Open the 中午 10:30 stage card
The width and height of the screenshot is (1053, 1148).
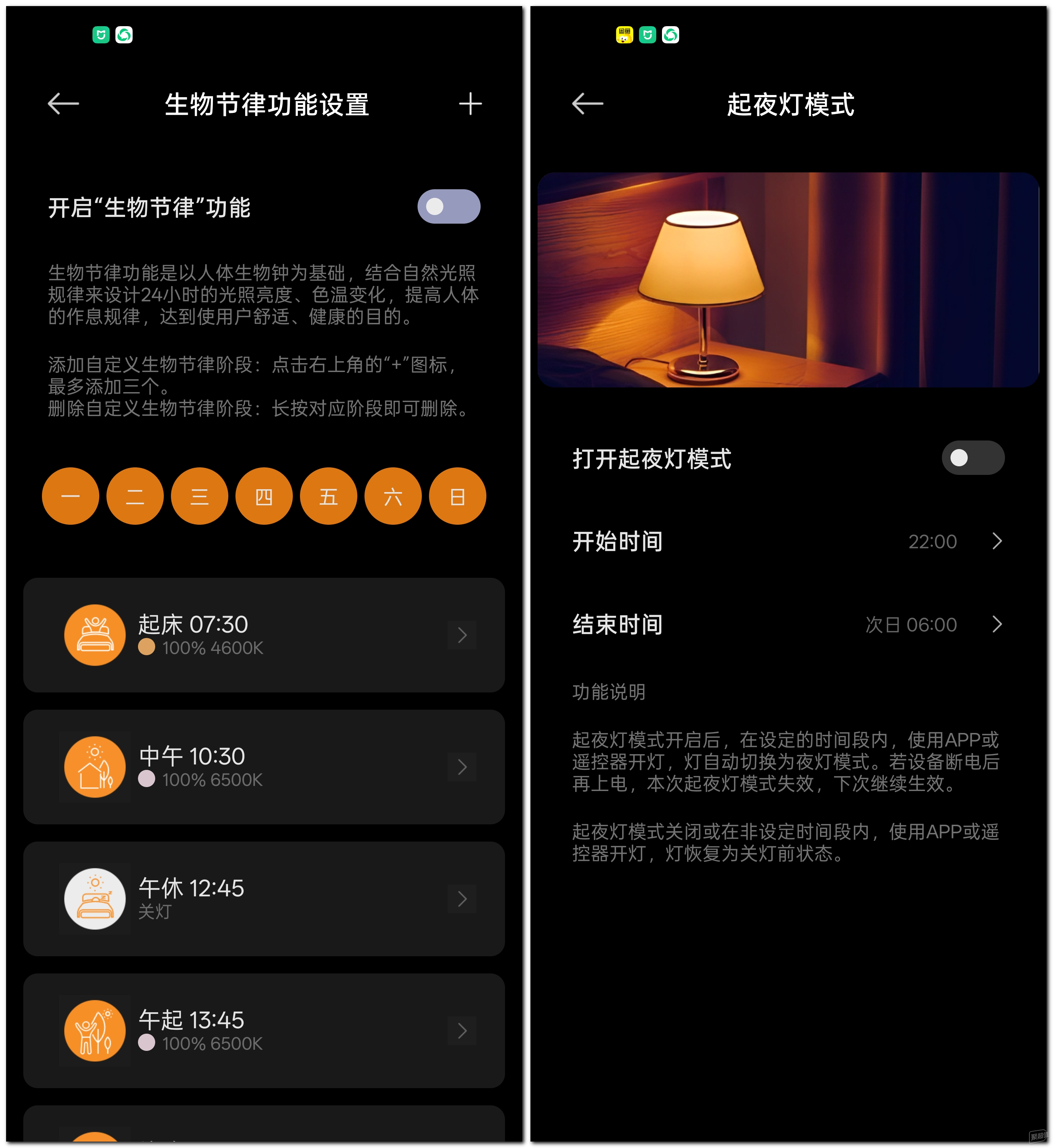(x=264, y=767)
